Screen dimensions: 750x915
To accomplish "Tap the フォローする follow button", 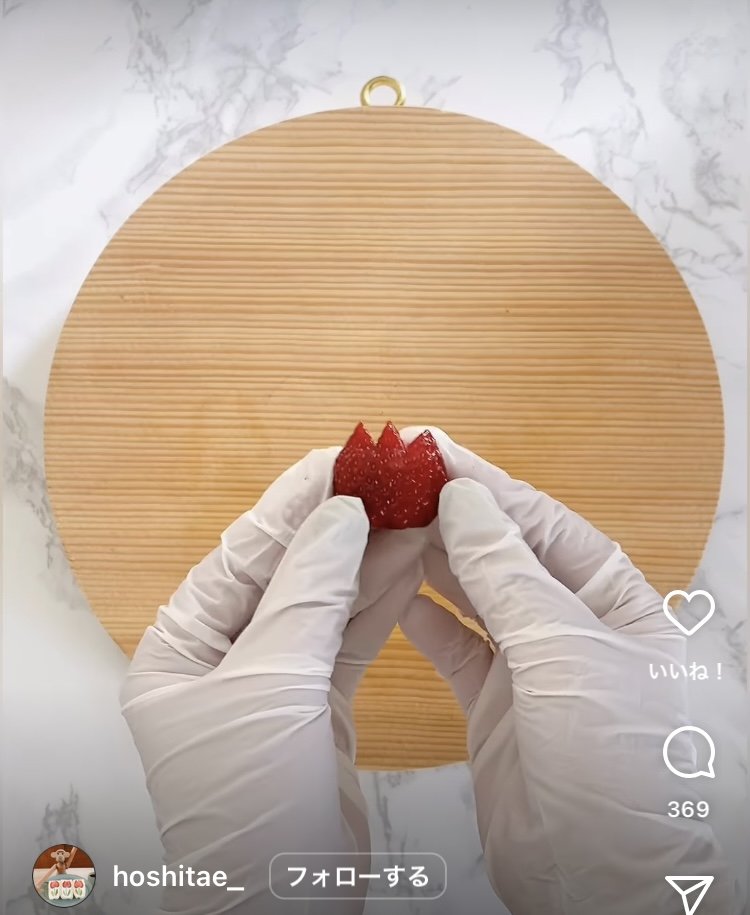I will pyautogui.click(x=358, y=877).
